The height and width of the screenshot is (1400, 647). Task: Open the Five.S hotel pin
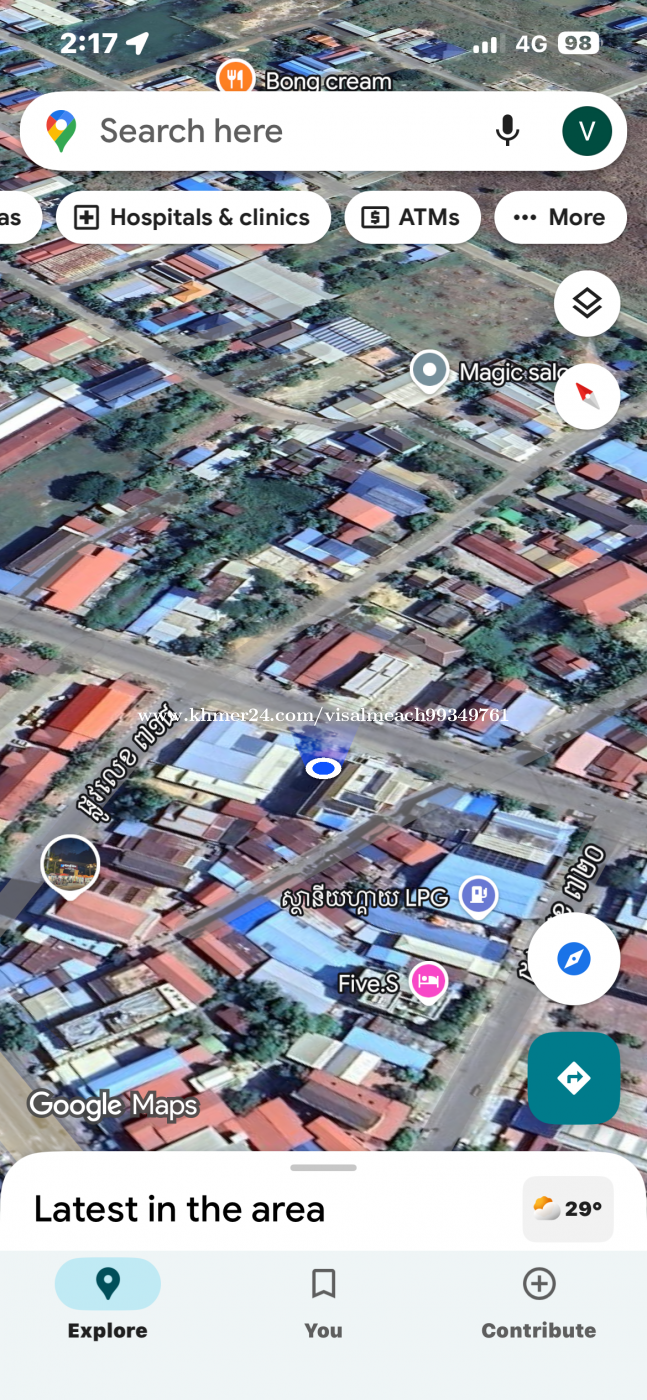[429, 981]
